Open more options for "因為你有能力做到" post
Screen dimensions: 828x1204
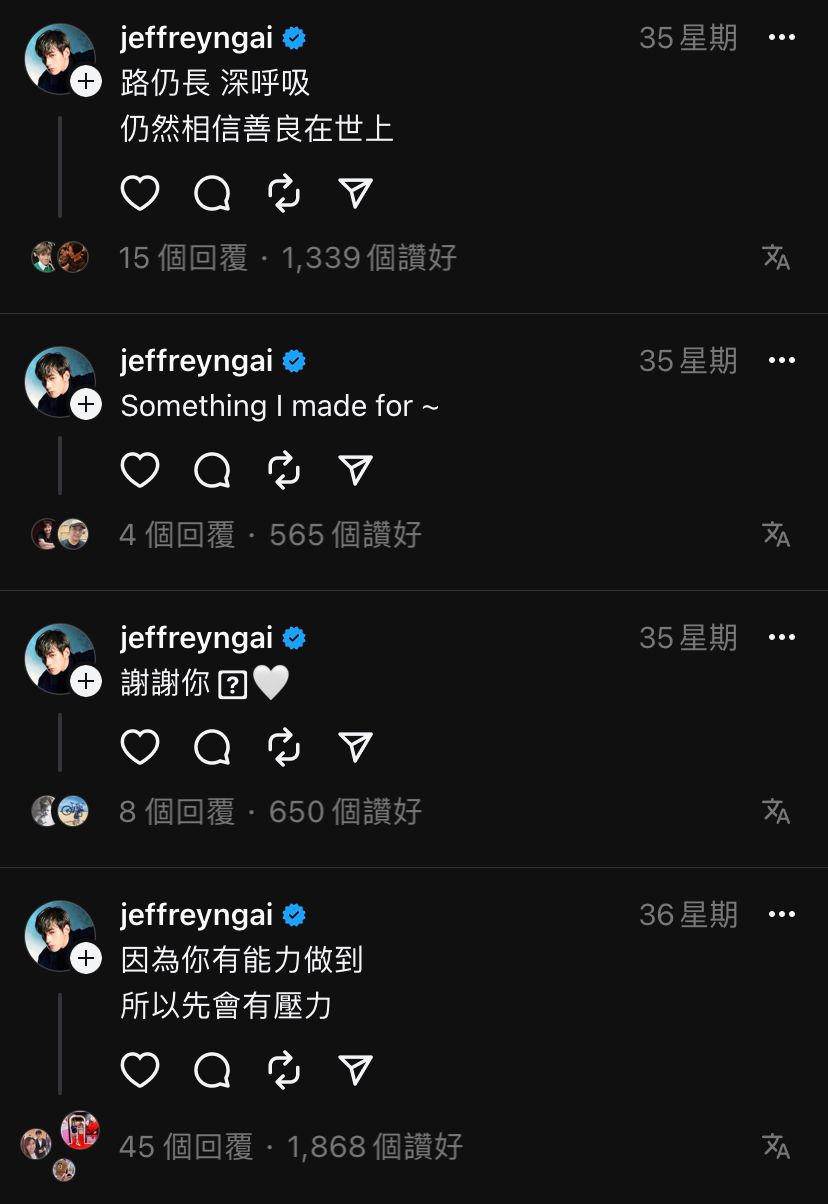click(781, 915)
